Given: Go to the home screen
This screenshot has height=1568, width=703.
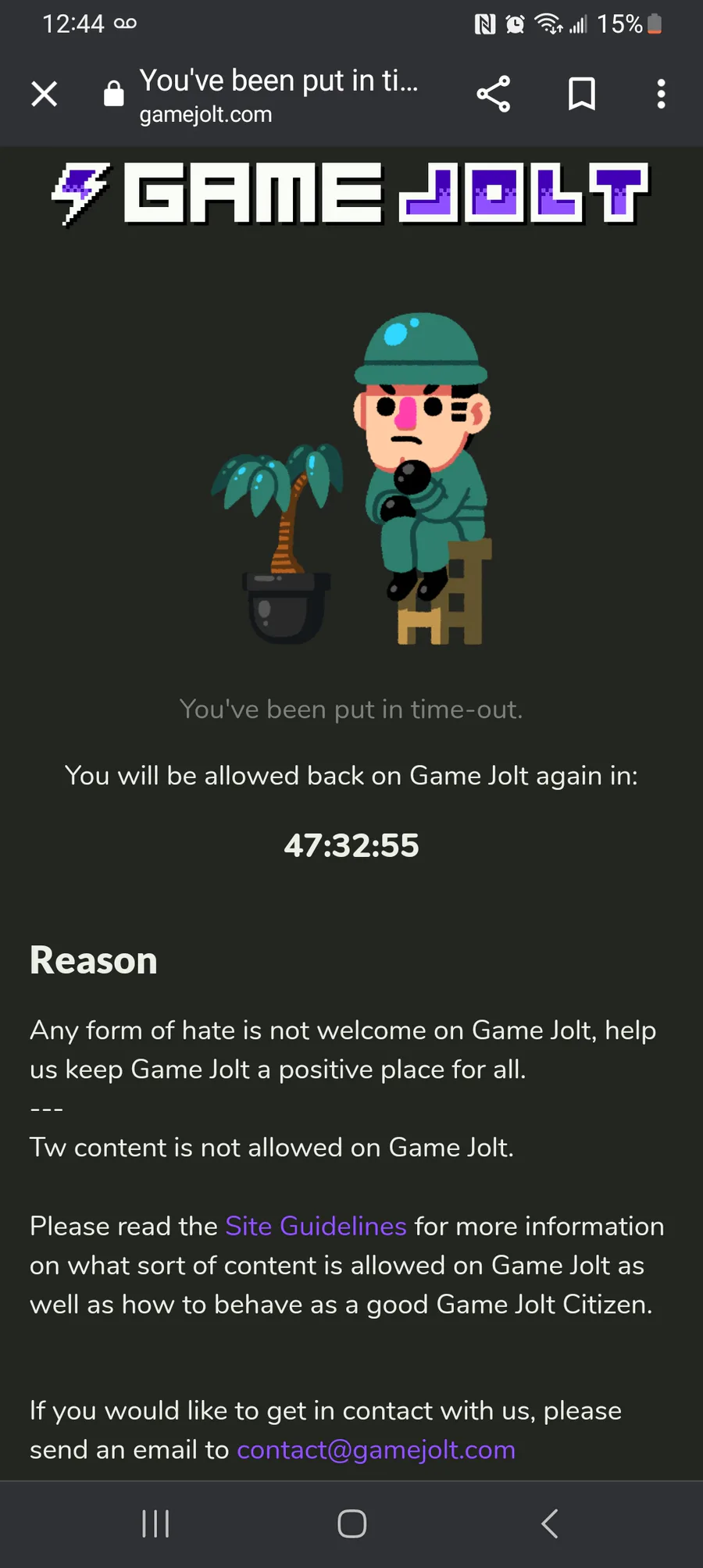Looking at the screenshot, I should (351, 1523).
